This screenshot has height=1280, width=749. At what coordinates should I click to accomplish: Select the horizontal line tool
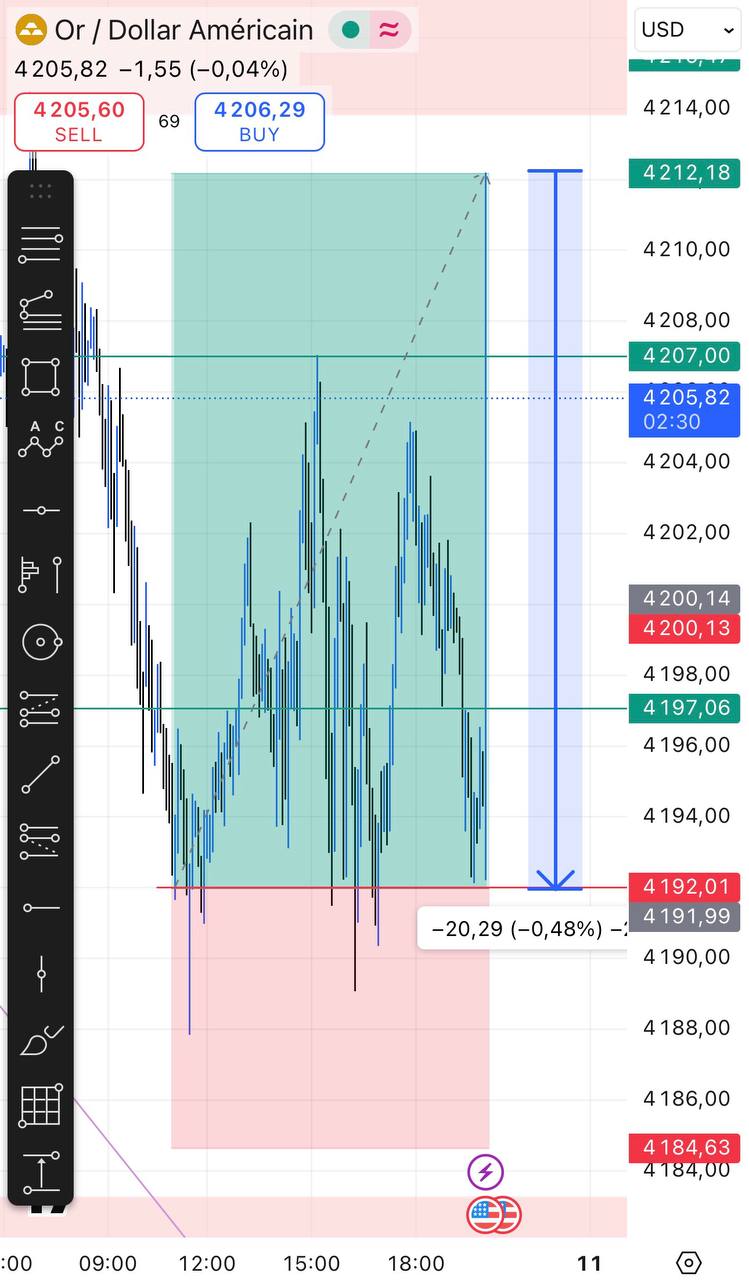[x=40, y=510]
